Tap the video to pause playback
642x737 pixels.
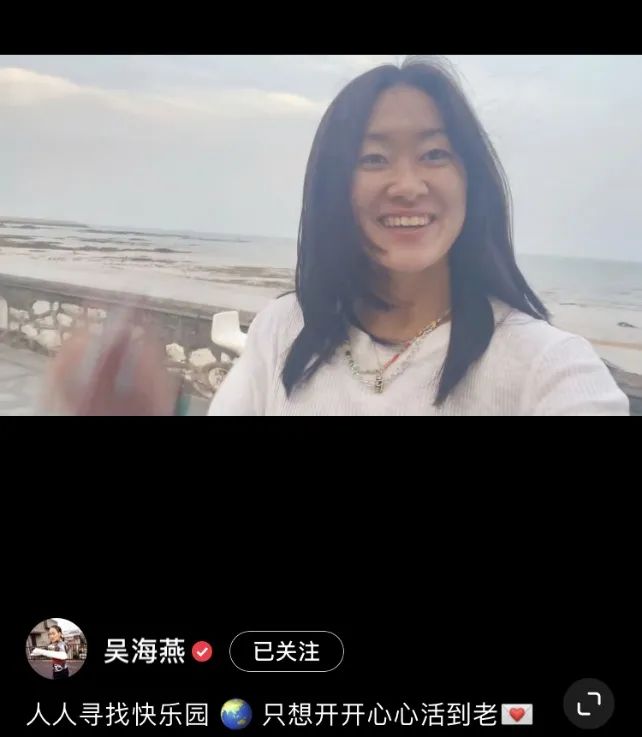pos(321,235)
